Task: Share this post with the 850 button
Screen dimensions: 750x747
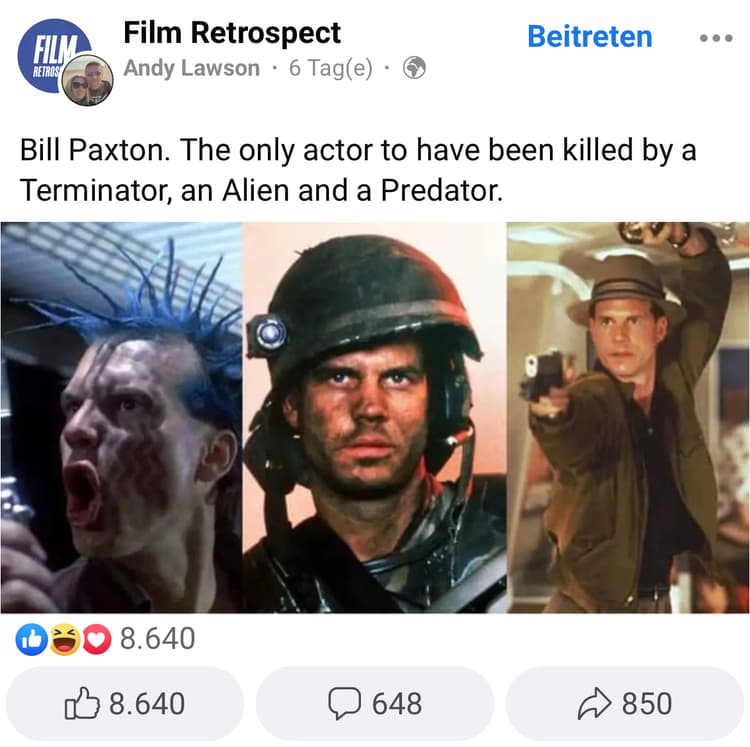Action: [625, 704]
